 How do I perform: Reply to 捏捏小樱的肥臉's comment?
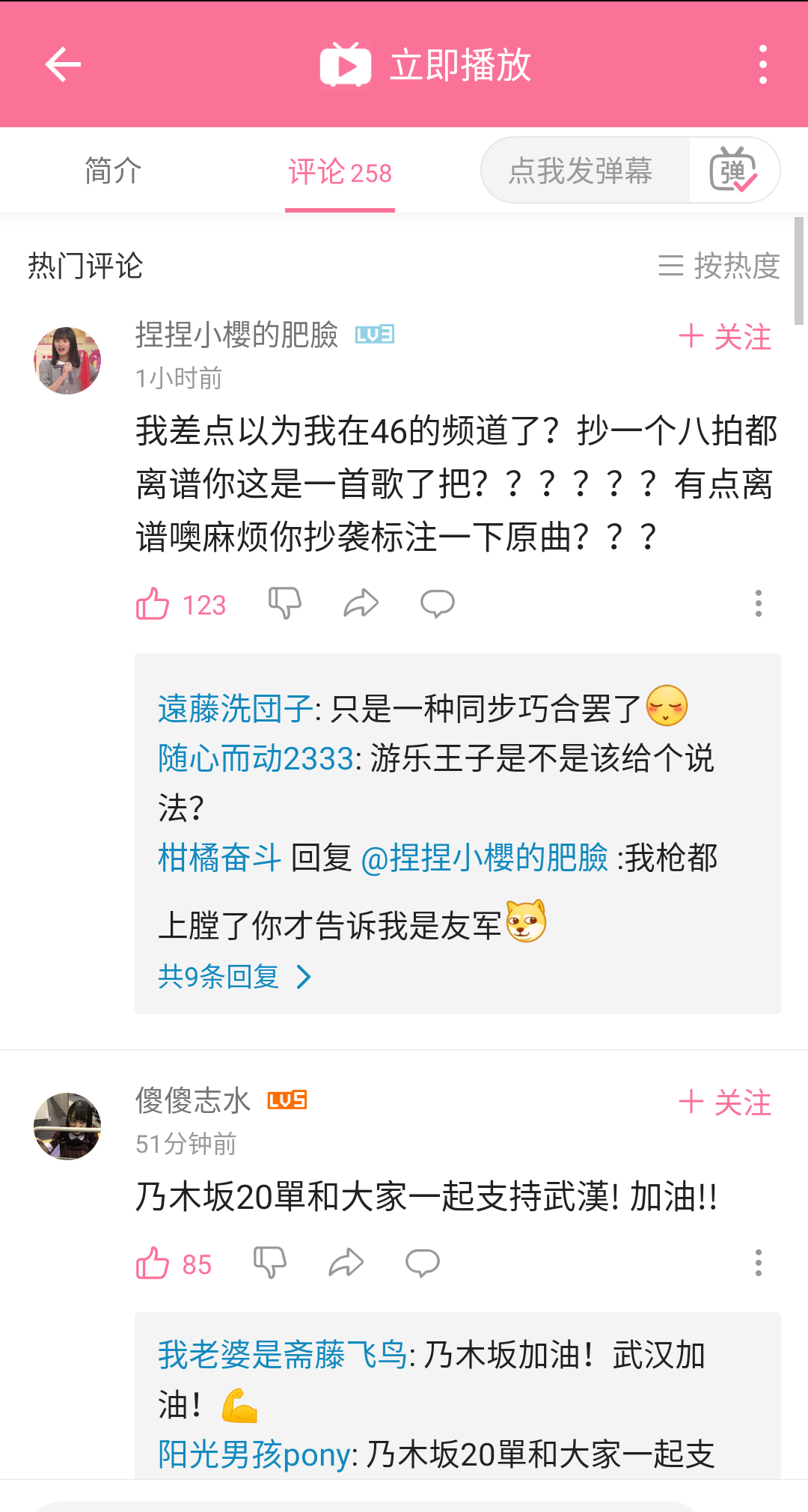point(437,603)
